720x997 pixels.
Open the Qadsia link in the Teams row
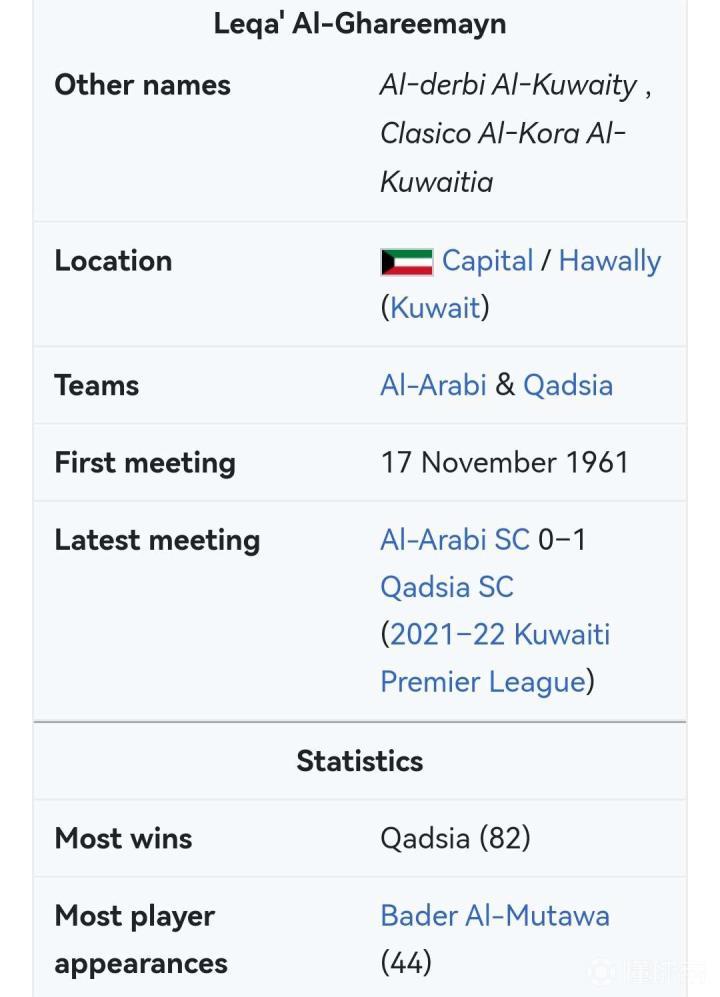coord(567,385)
